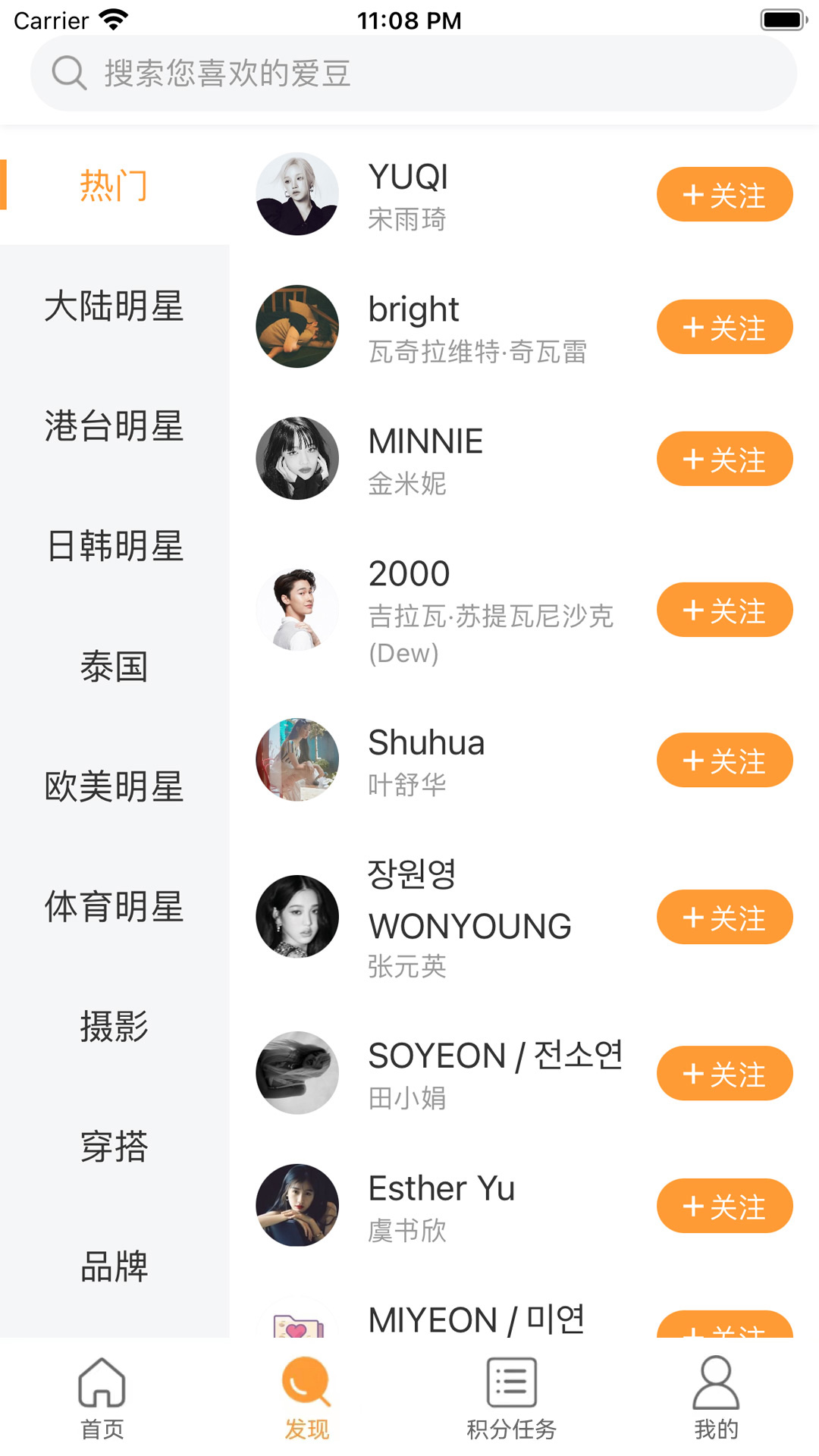This screenshot has height=1456, width=819.
Task: Follow MINNIE 金米妮
Action: pyautogui.click(x=724, y=459)
